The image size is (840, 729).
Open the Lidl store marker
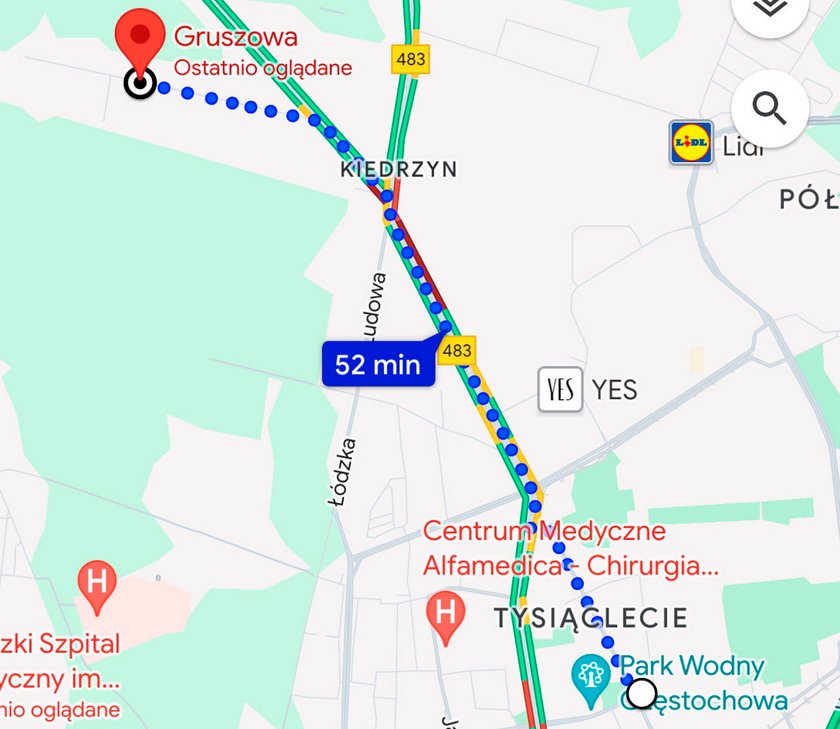pyautogui.click(x=691, y=143)
